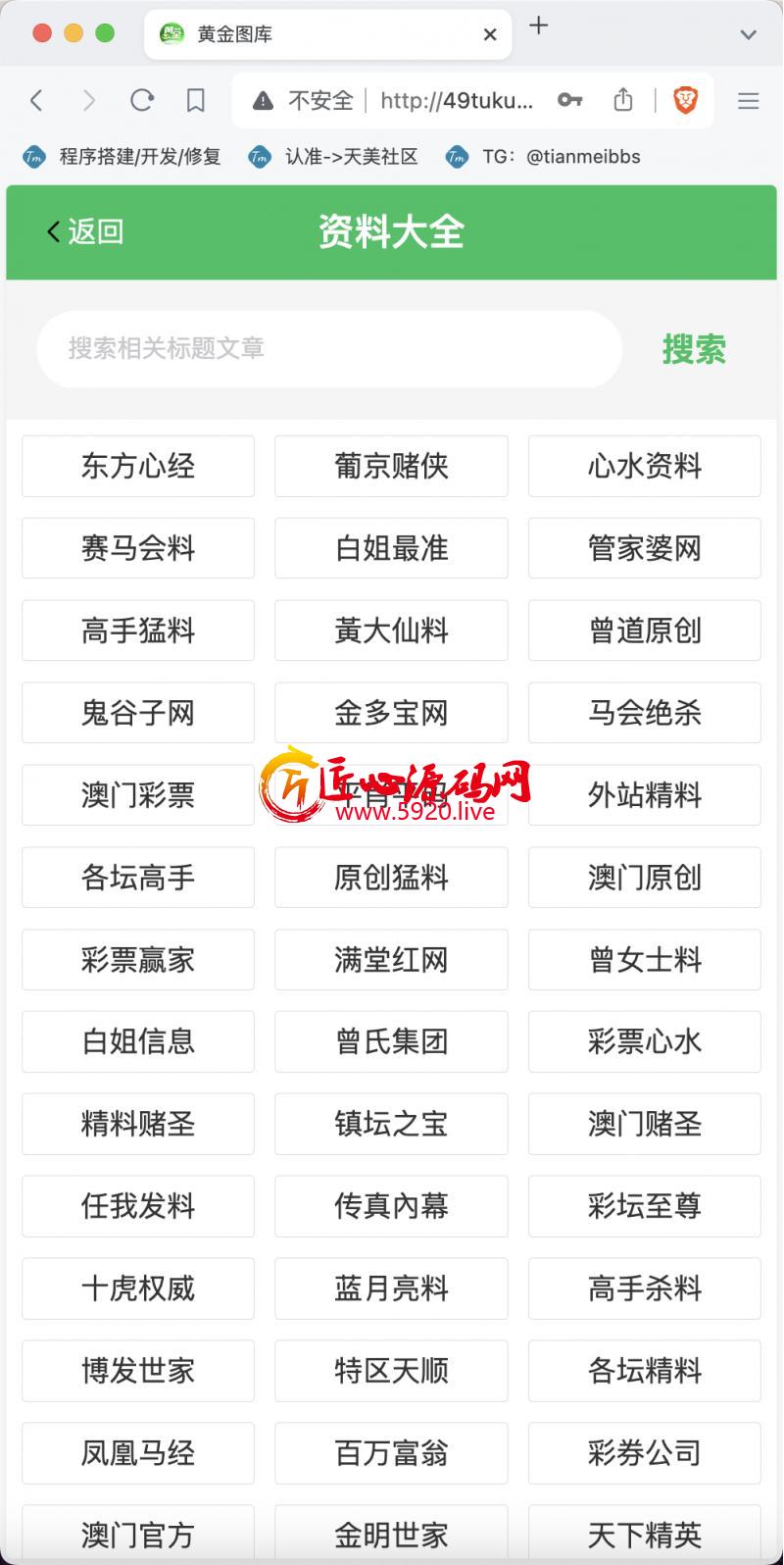Select 彩票赢家
This screenshot has height=1565, width=784.
point(138,960)
